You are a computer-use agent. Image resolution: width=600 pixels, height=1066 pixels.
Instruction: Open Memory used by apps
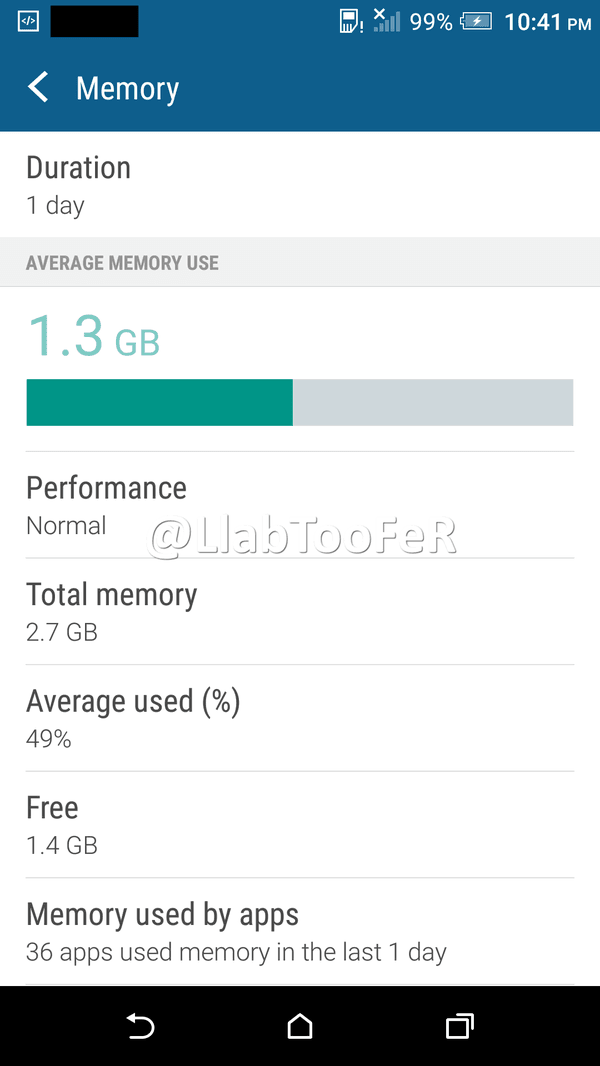(300, 931)
